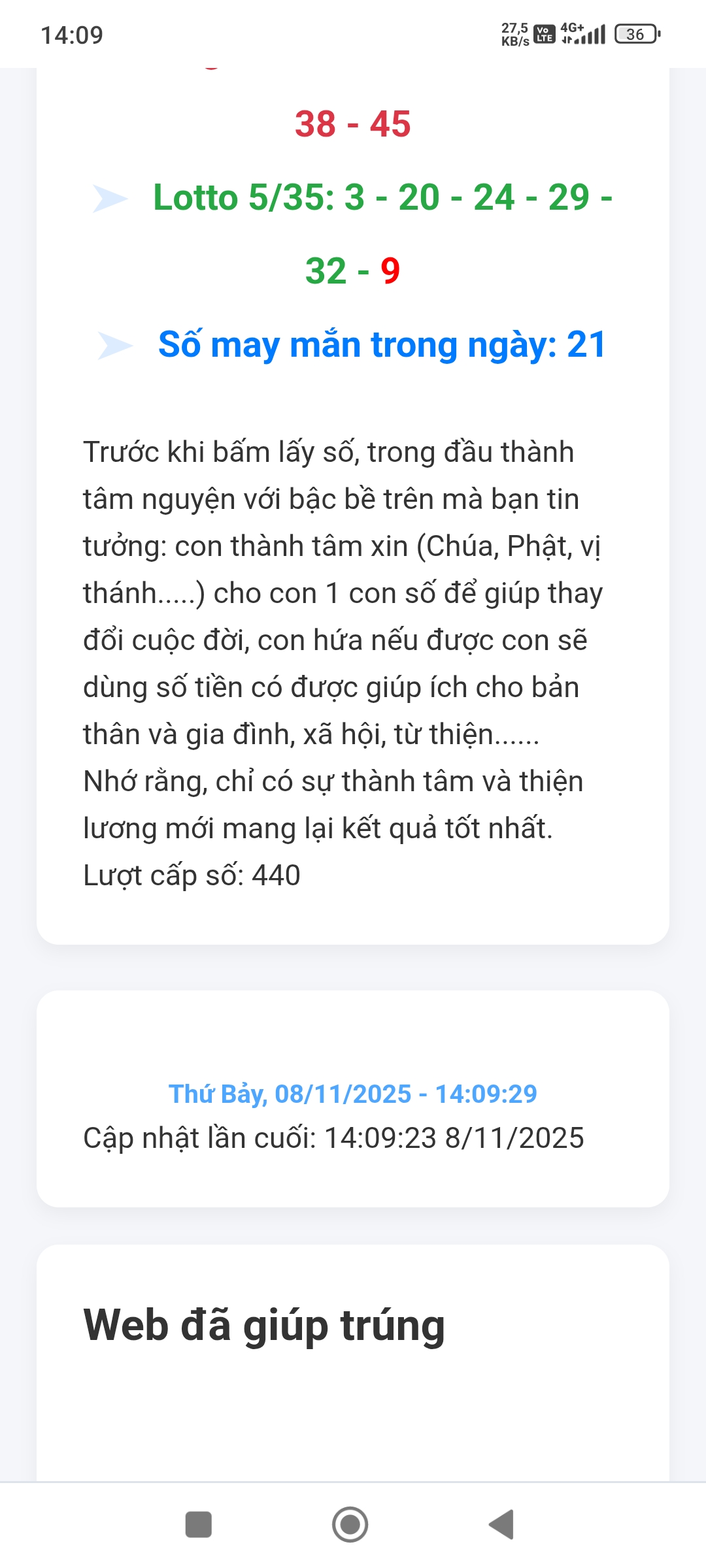Go back using the navigation bar
The image size is (706, 1568).
click(501, 1525)
